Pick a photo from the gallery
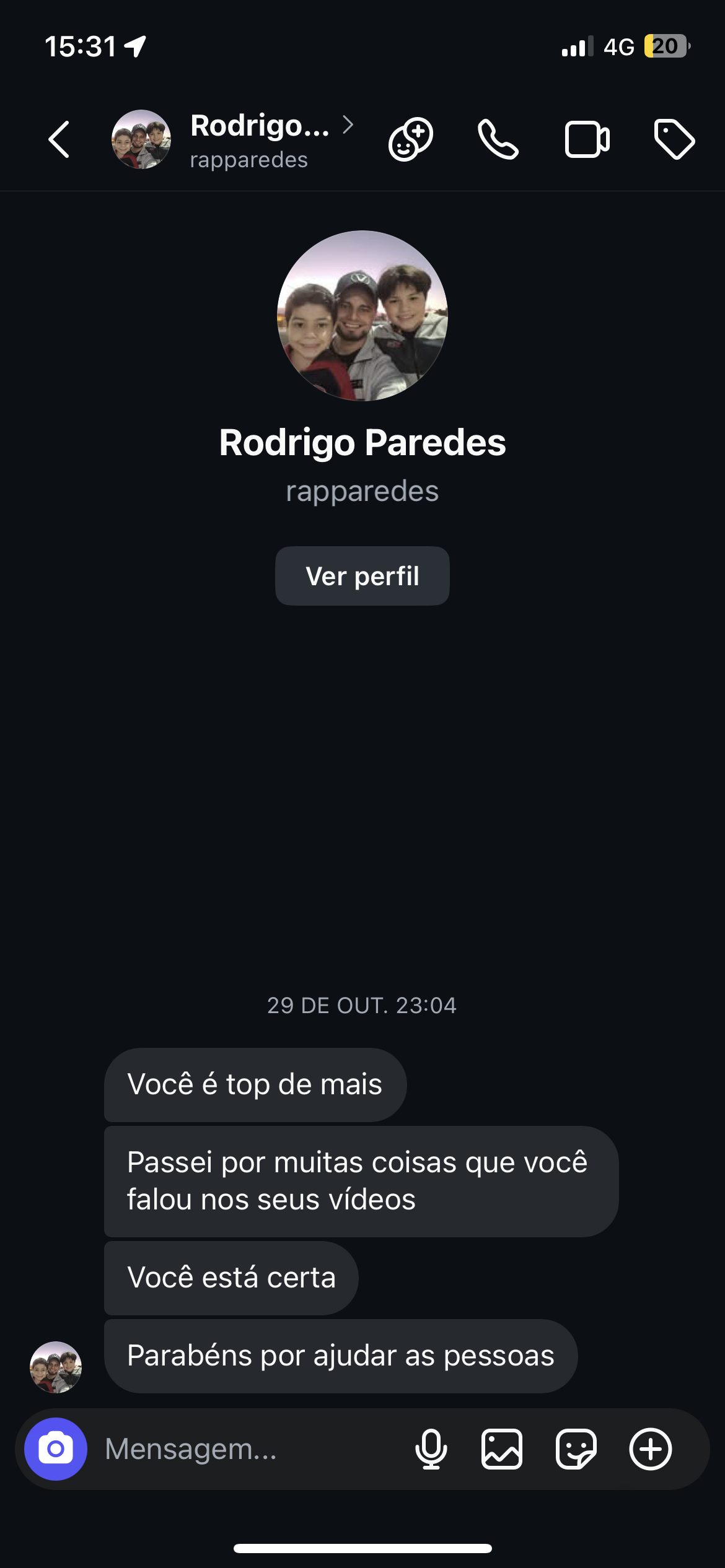 502,1449
